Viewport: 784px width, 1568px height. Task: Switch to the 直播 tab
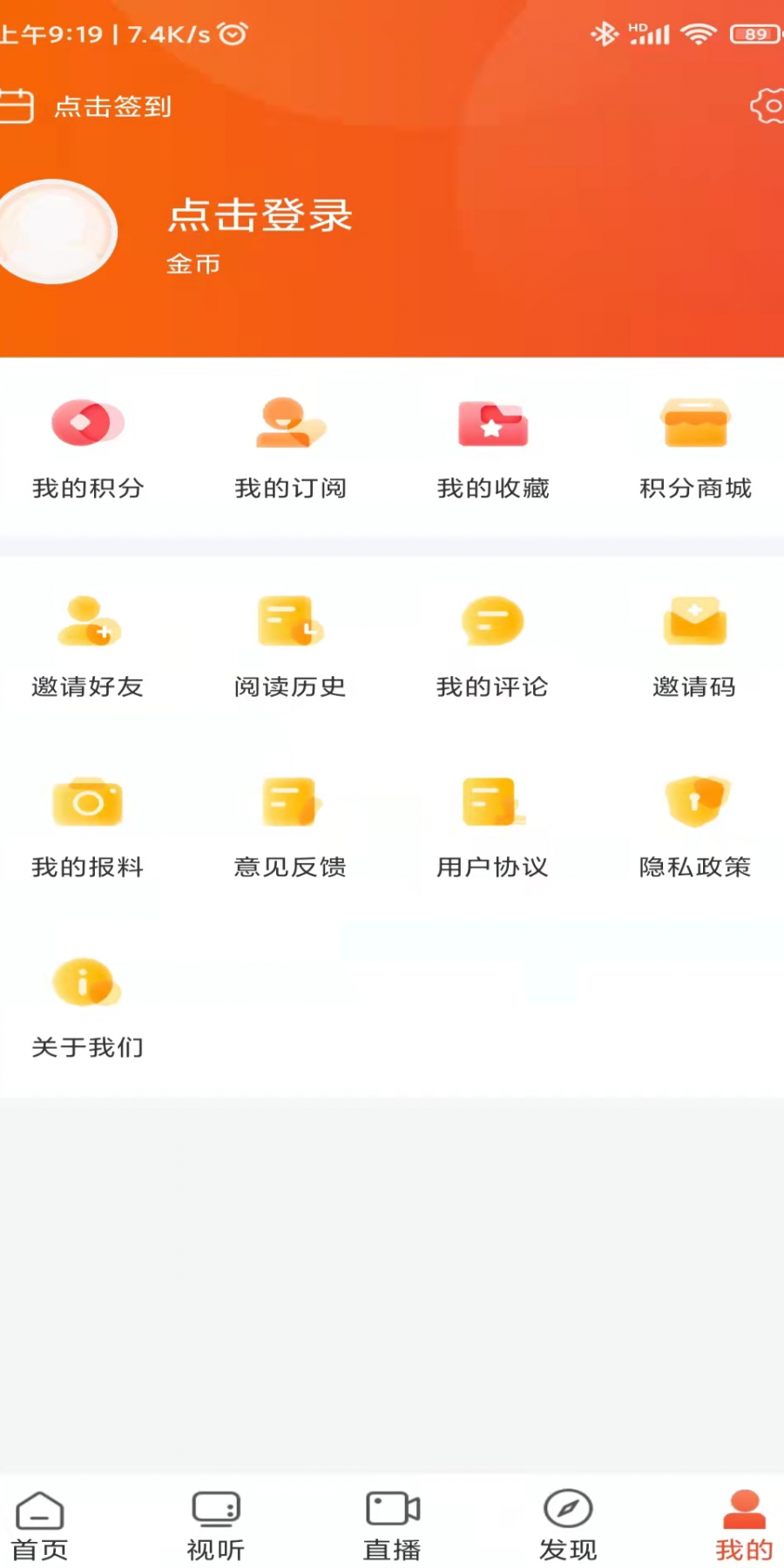click(392, 1526)
